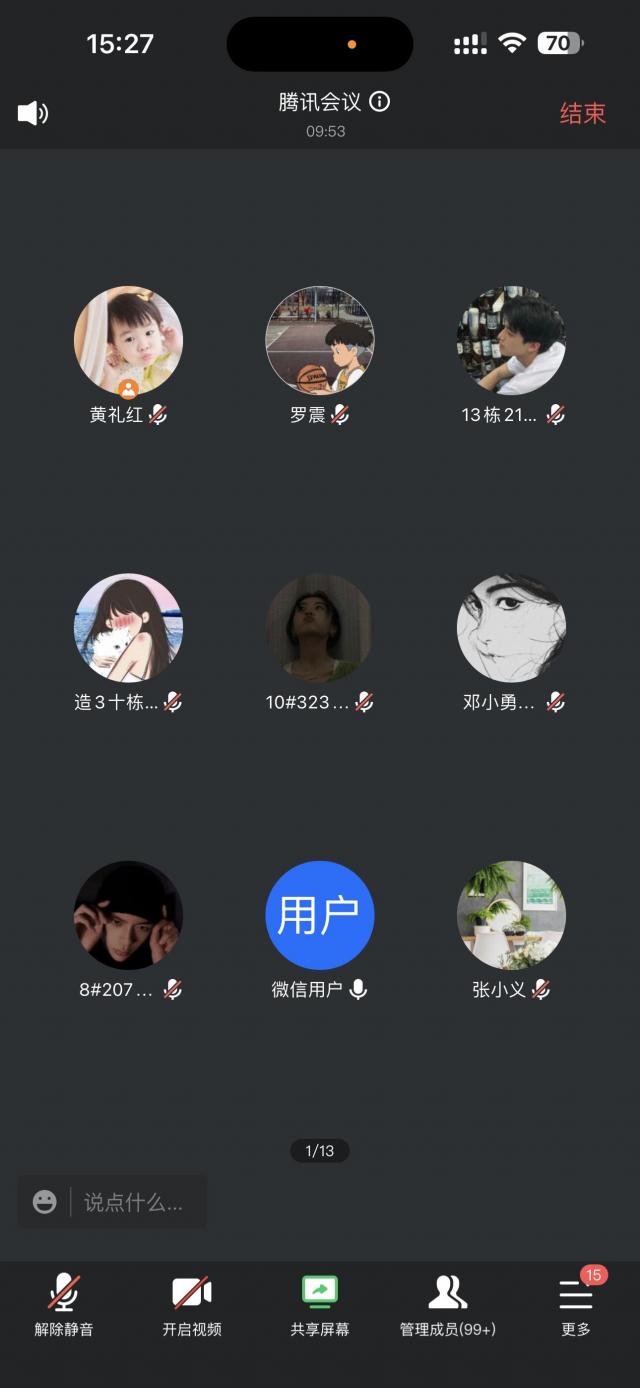Unmute microphone via 解除静音
The height and width of the screenshot is (1388, 640).
(x=64, y=1305)
